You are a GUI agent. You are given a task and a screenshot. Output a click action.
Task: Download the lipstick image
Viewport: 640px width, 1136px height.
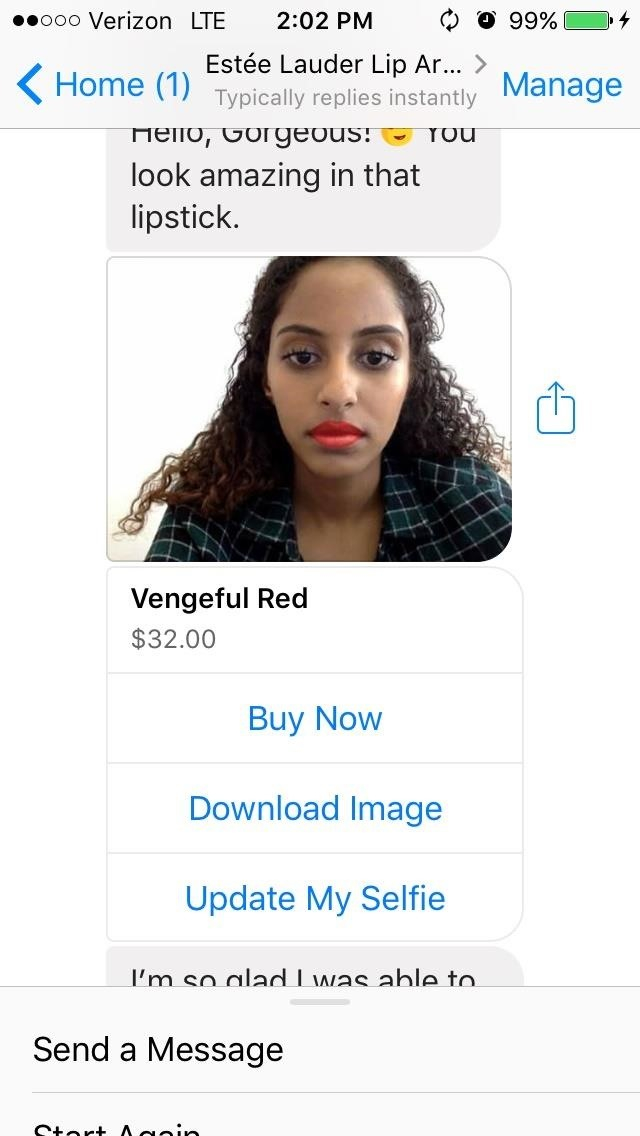pos(315,808)
